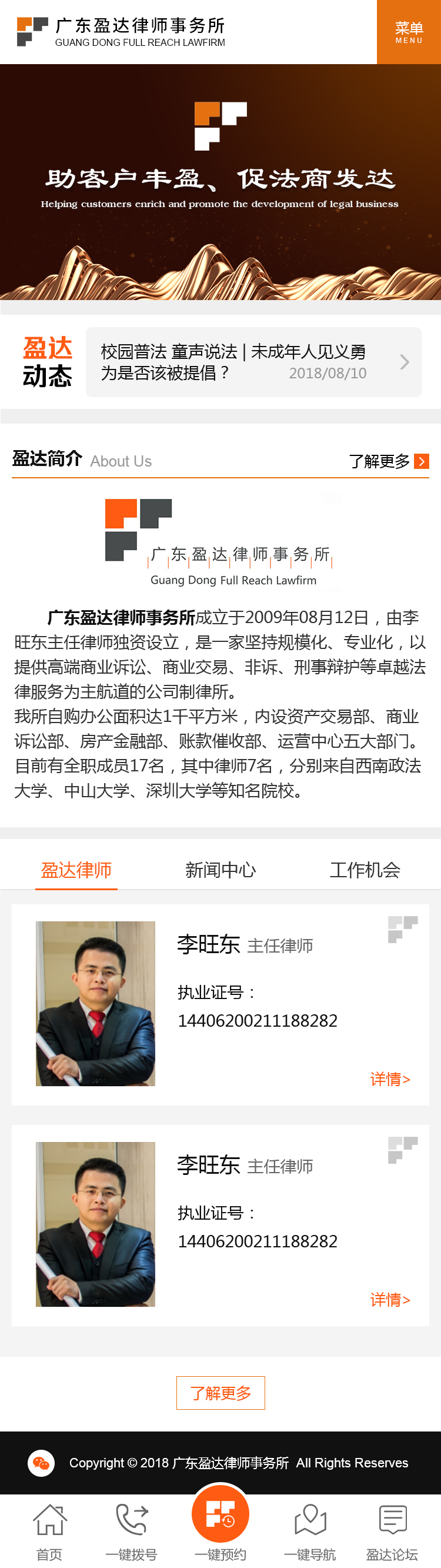
Task: Tap 一键拨号 to call the firm
Action: click(131, 1531)
